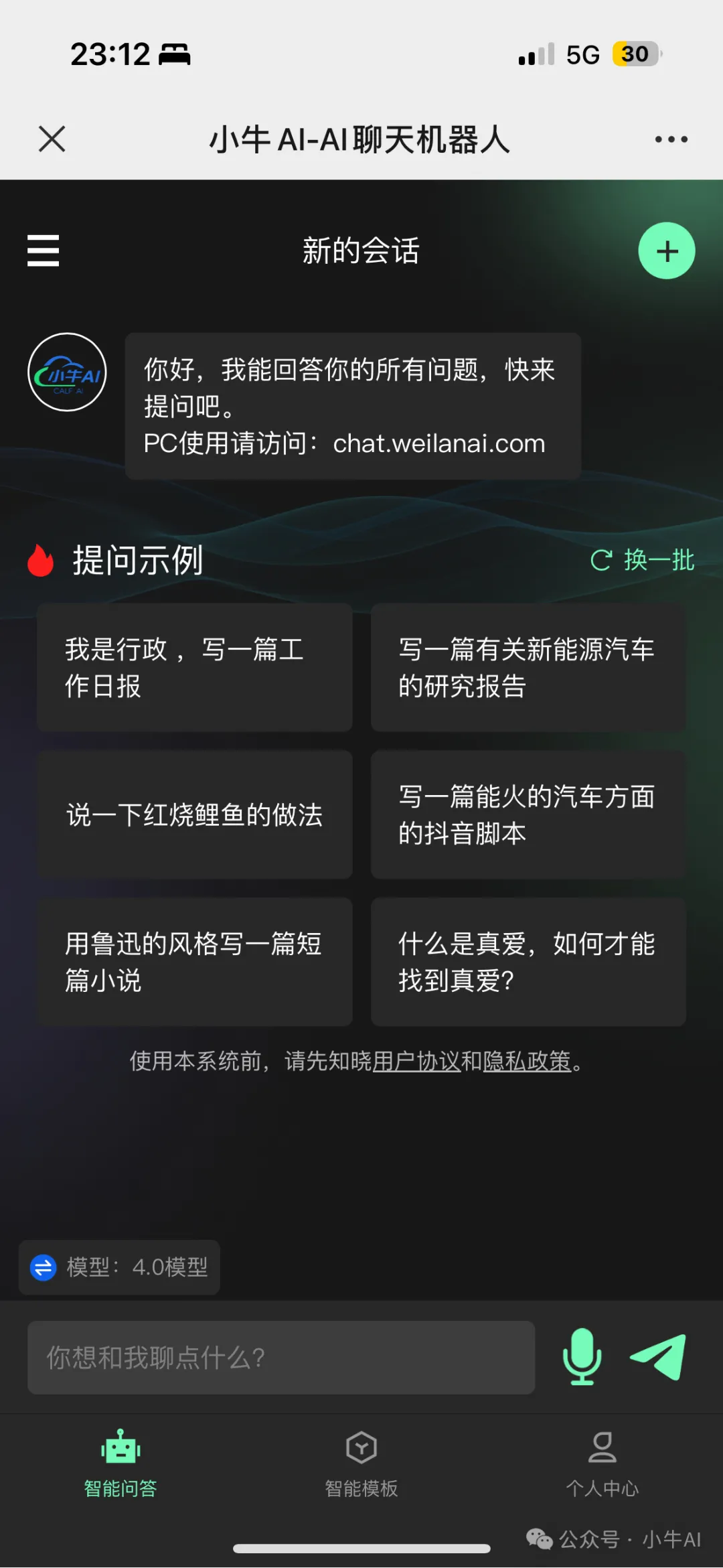Open the 用户协议 agreement link
The image size is (723, 1568).
click(416, 1062)
